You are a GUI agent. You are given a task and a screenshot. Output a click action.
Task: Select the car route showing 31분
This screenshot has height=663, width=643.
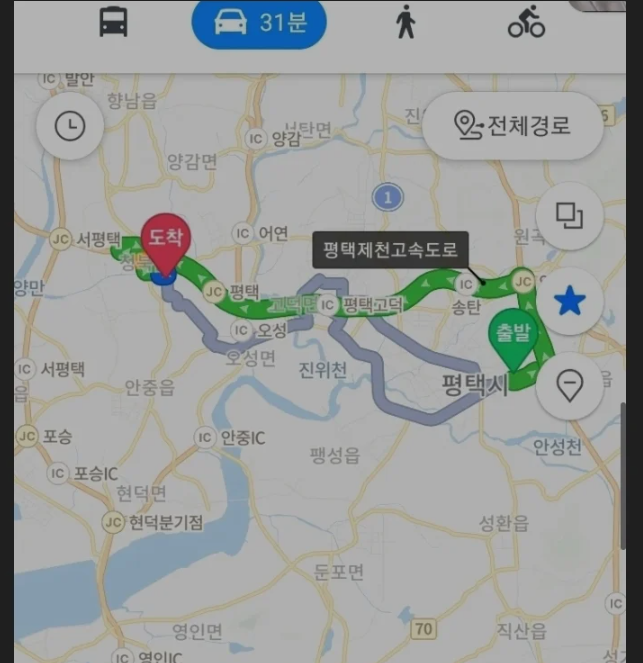[259, 23]
